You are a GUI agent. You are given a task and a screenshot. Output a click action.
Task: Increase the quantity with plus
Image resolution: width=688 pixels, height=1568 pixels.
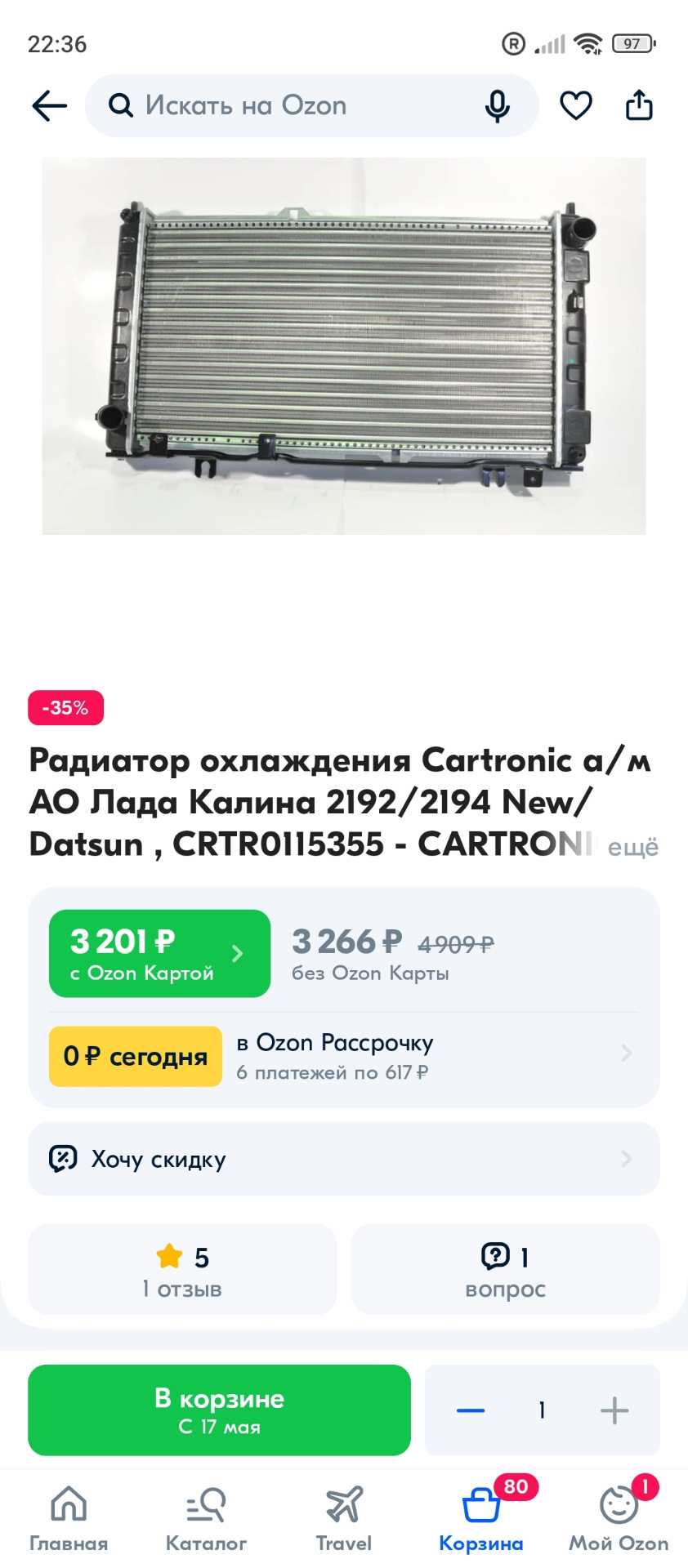(614, 1410)
